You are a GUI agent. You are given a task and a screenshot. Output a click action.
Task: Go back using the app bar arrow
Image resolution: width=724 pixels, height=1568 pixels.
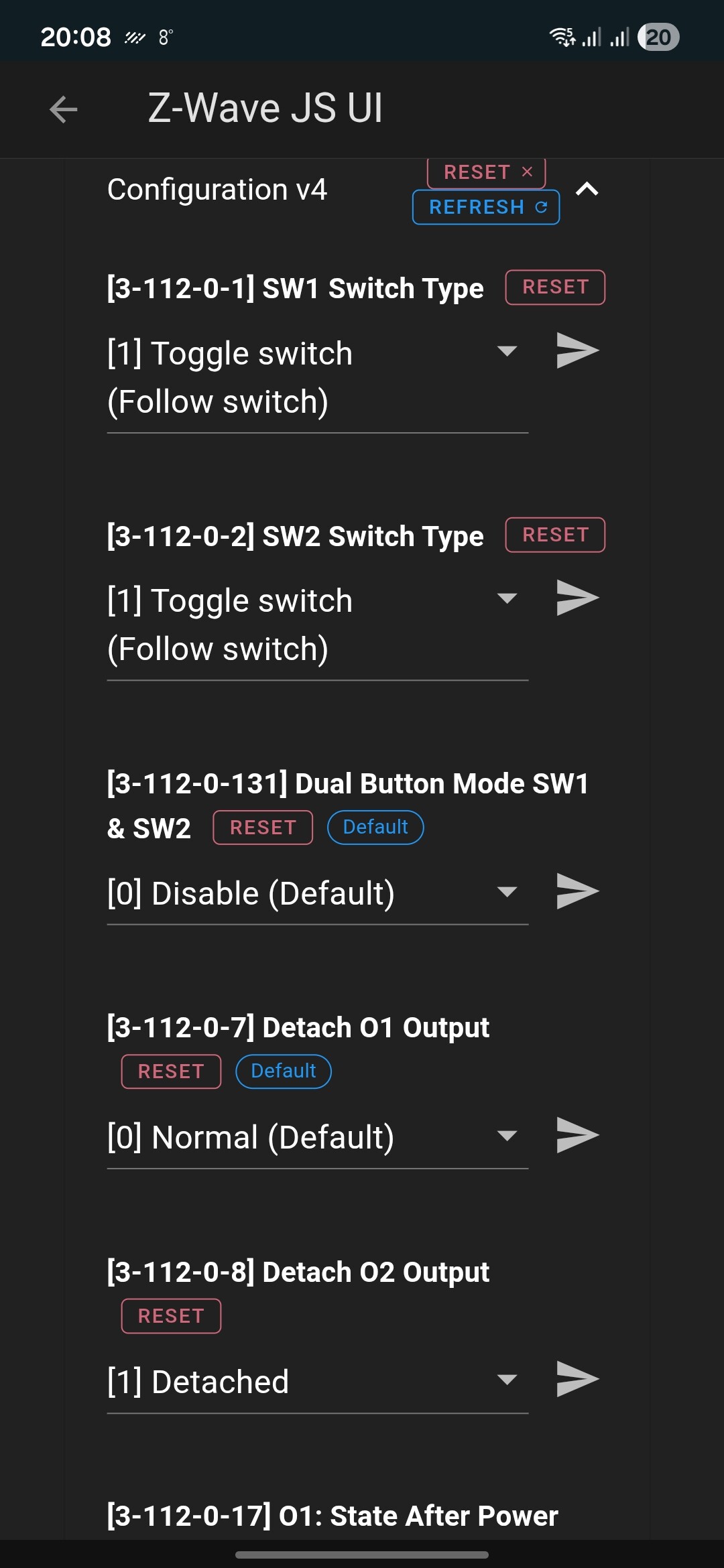[x=64, y=109]
